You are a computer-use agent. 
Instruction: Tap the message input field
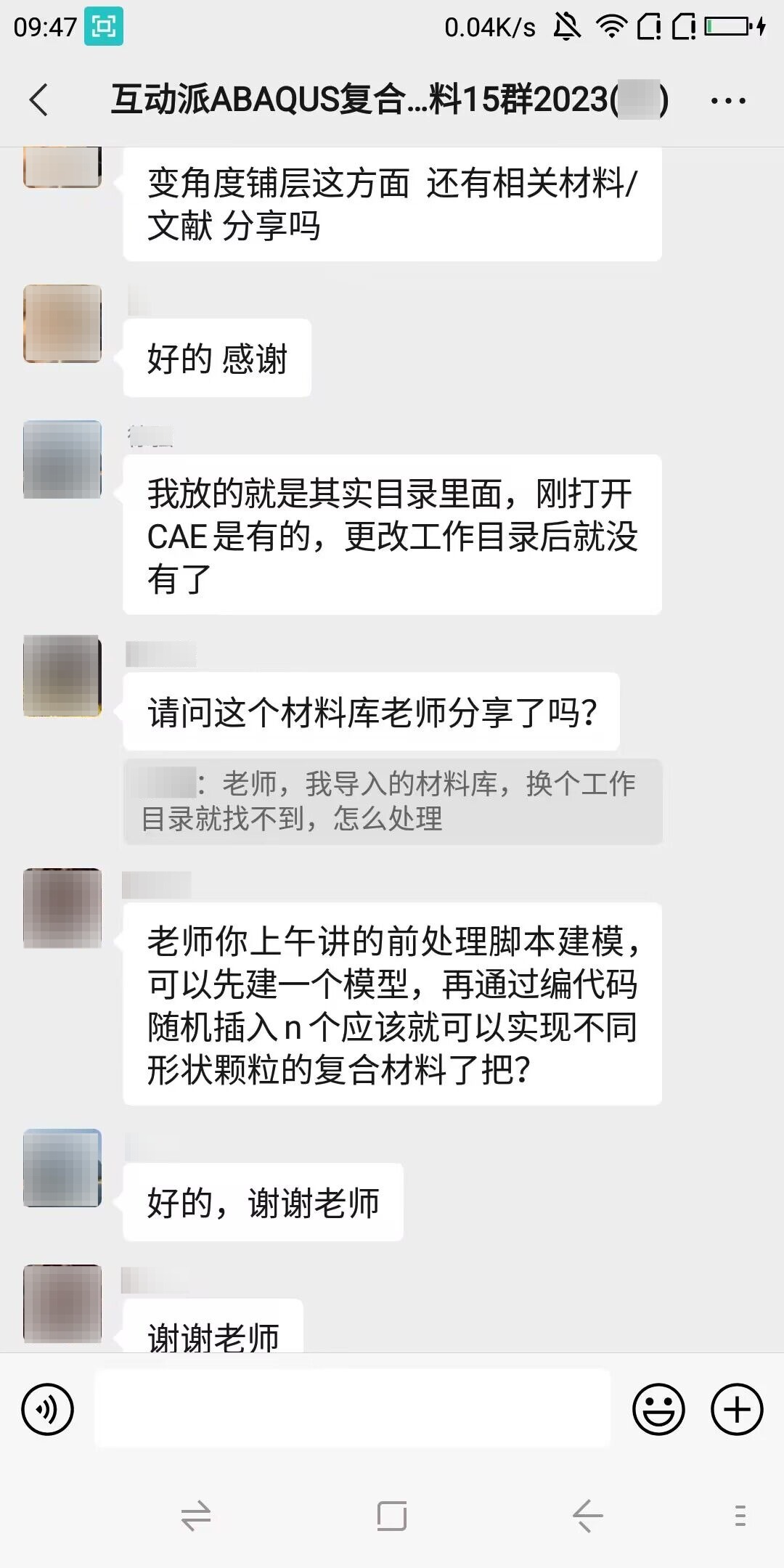coord(353,1408)
